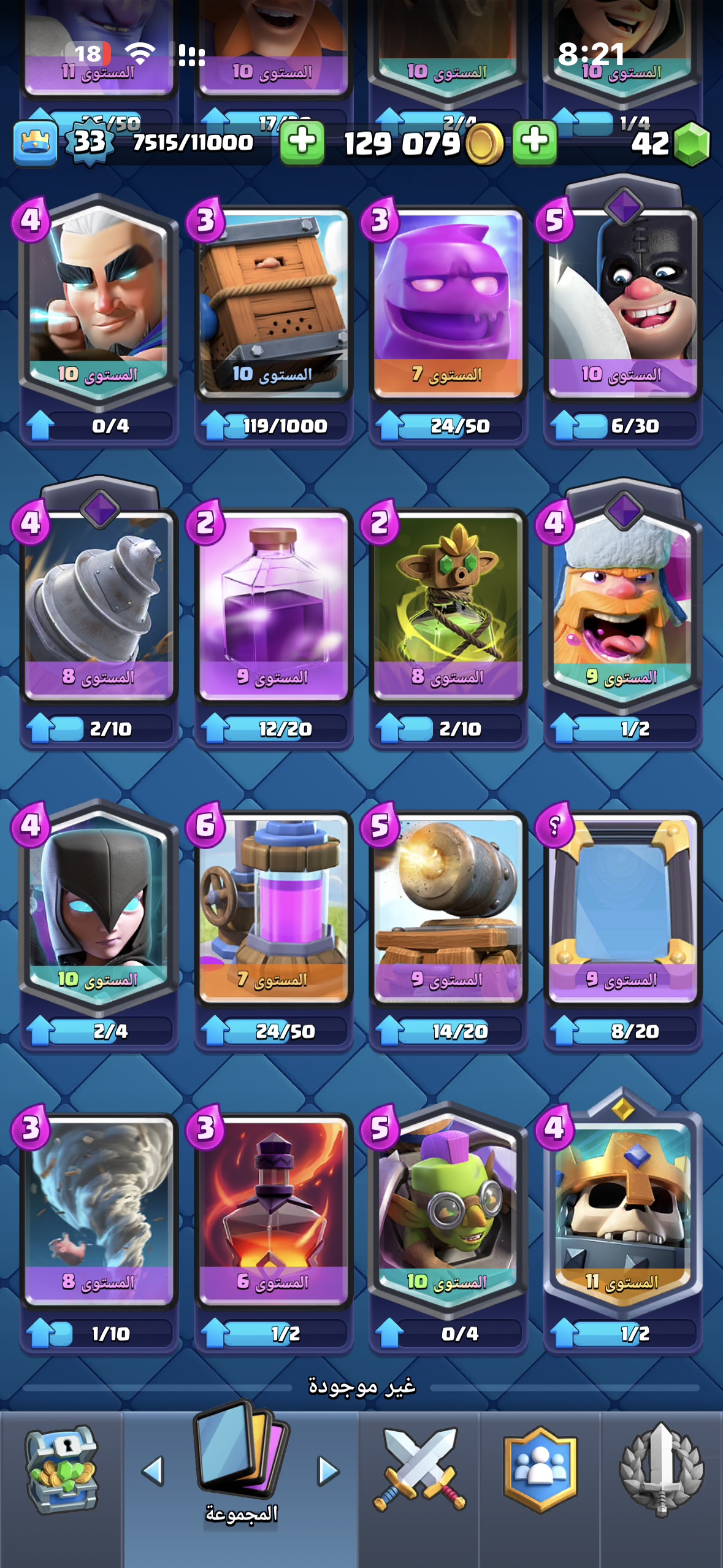The height and width of the screenshot is (1568, 723).
Task: Add experience using plus next to 7515/11000
Action: 302,142
